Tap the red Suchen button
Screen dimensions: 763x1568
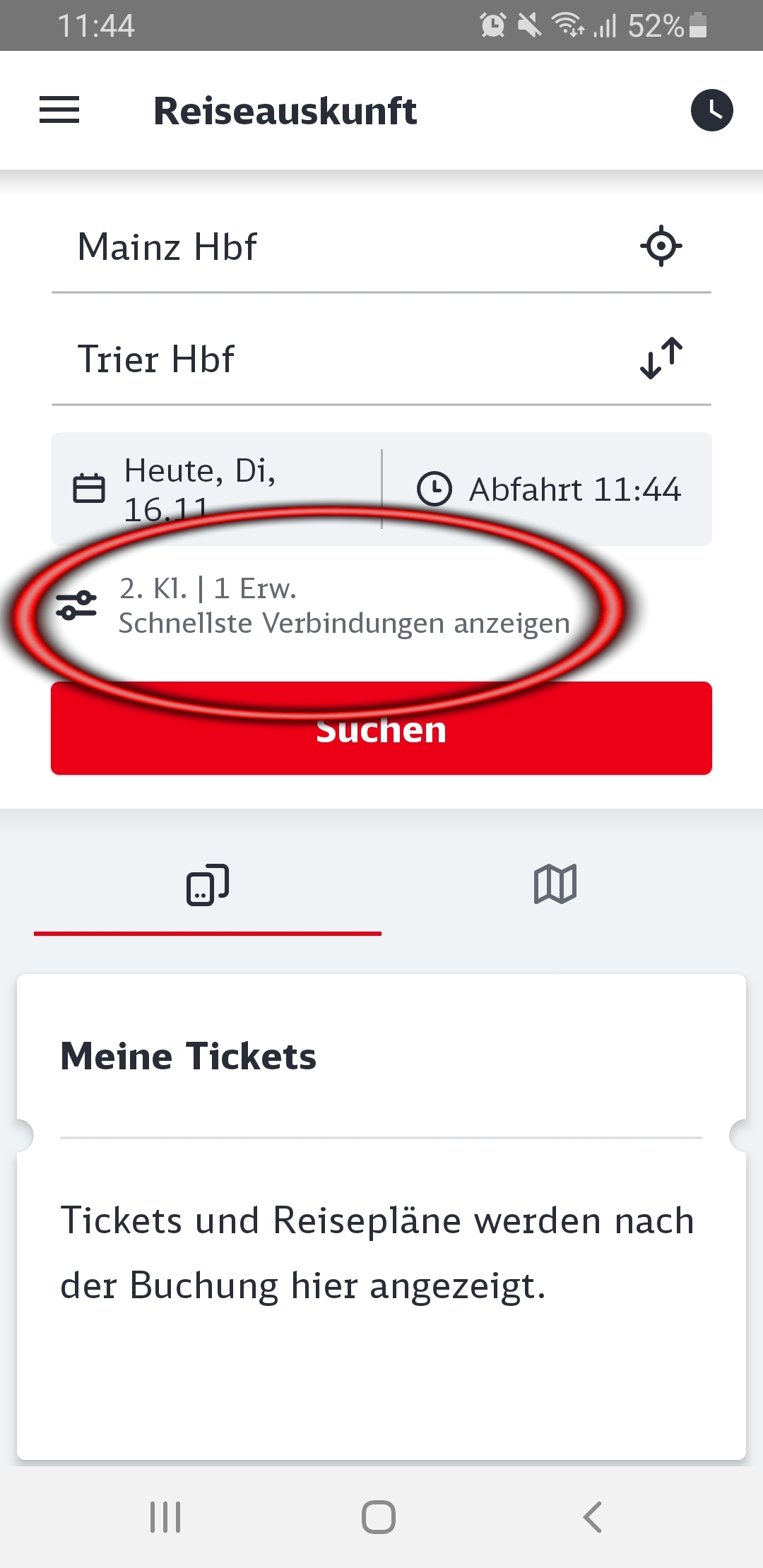point(381,728)
